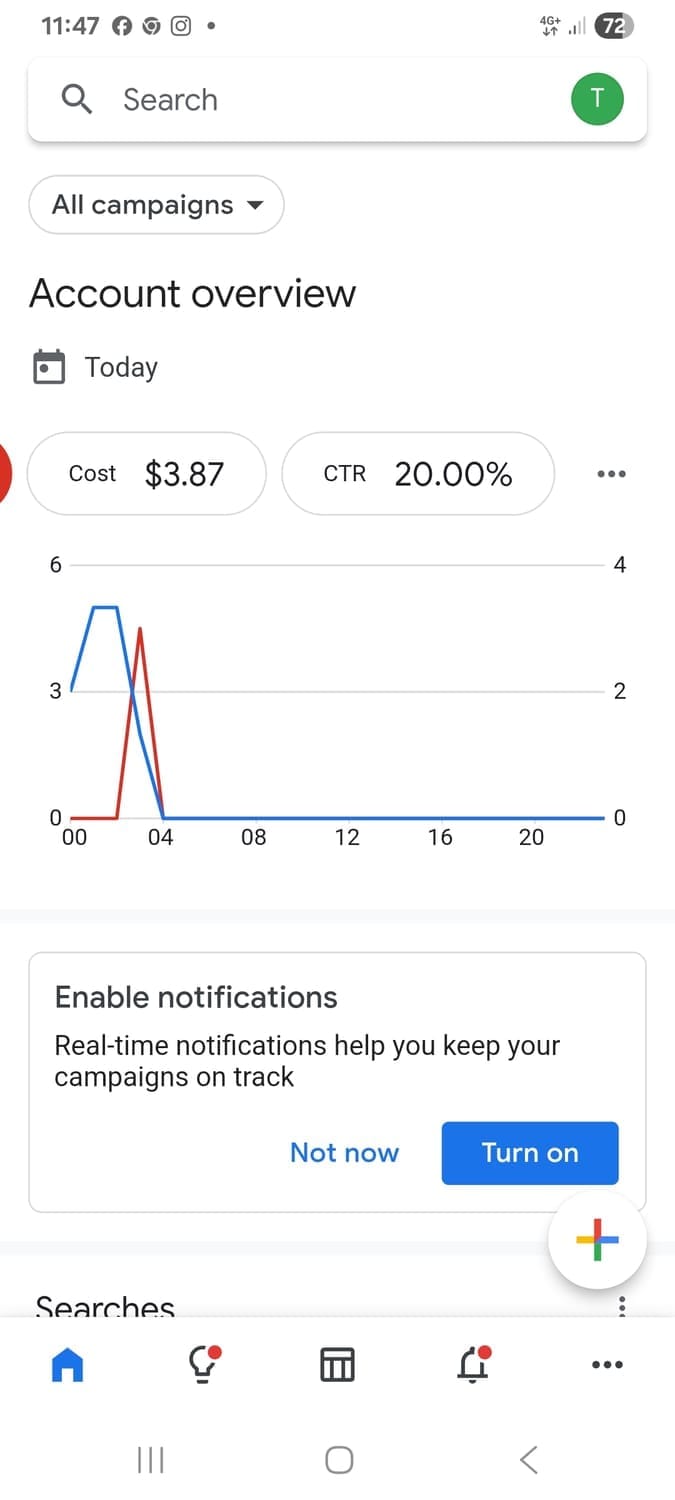Turn on real-time notifications
Viewport: 675px width, 1500px height.
530,1153
